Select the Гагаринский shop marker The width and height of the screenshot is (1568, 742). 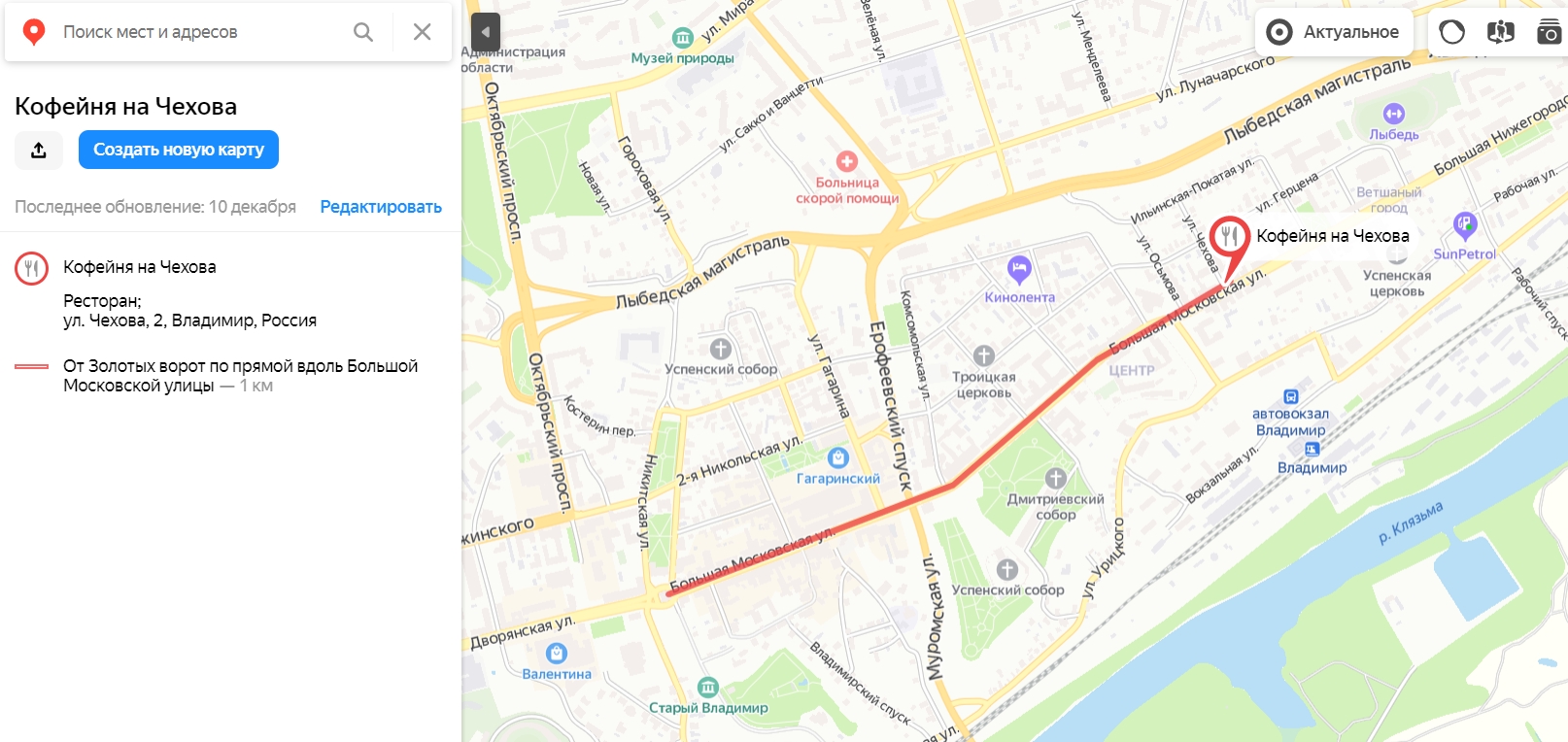[837, 457]
